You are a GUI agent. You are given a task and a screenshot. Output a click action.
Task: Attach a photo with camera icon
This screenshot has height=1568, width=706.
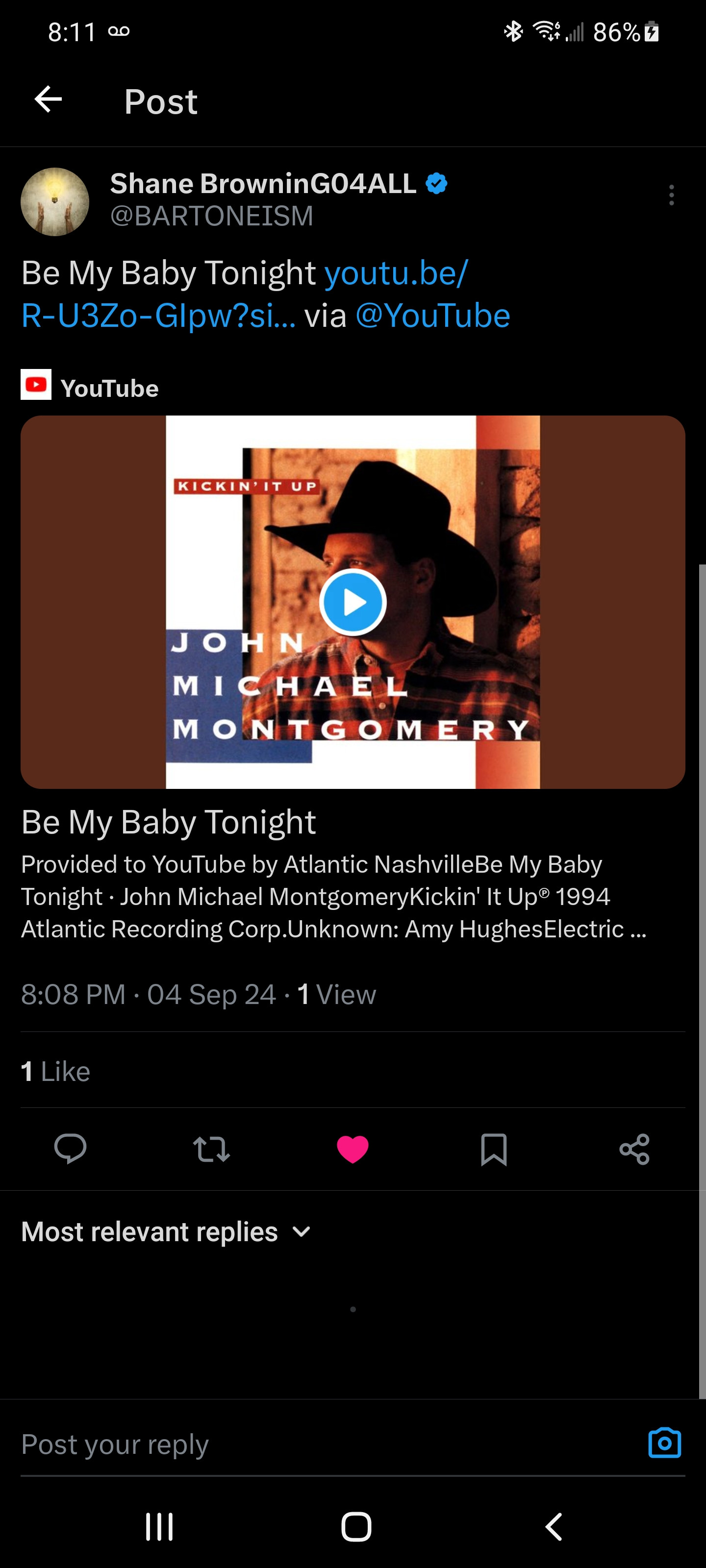(664, 1443)
